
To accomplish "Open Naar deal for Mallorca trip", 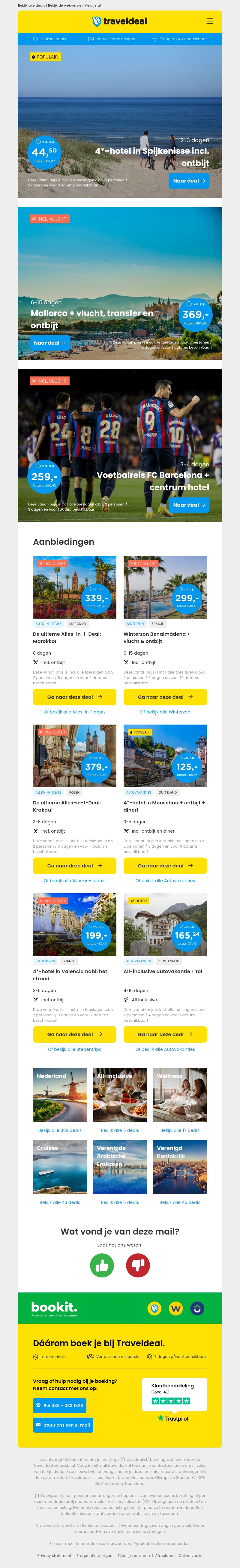I will pyautogui.click(x=50, y=343).
